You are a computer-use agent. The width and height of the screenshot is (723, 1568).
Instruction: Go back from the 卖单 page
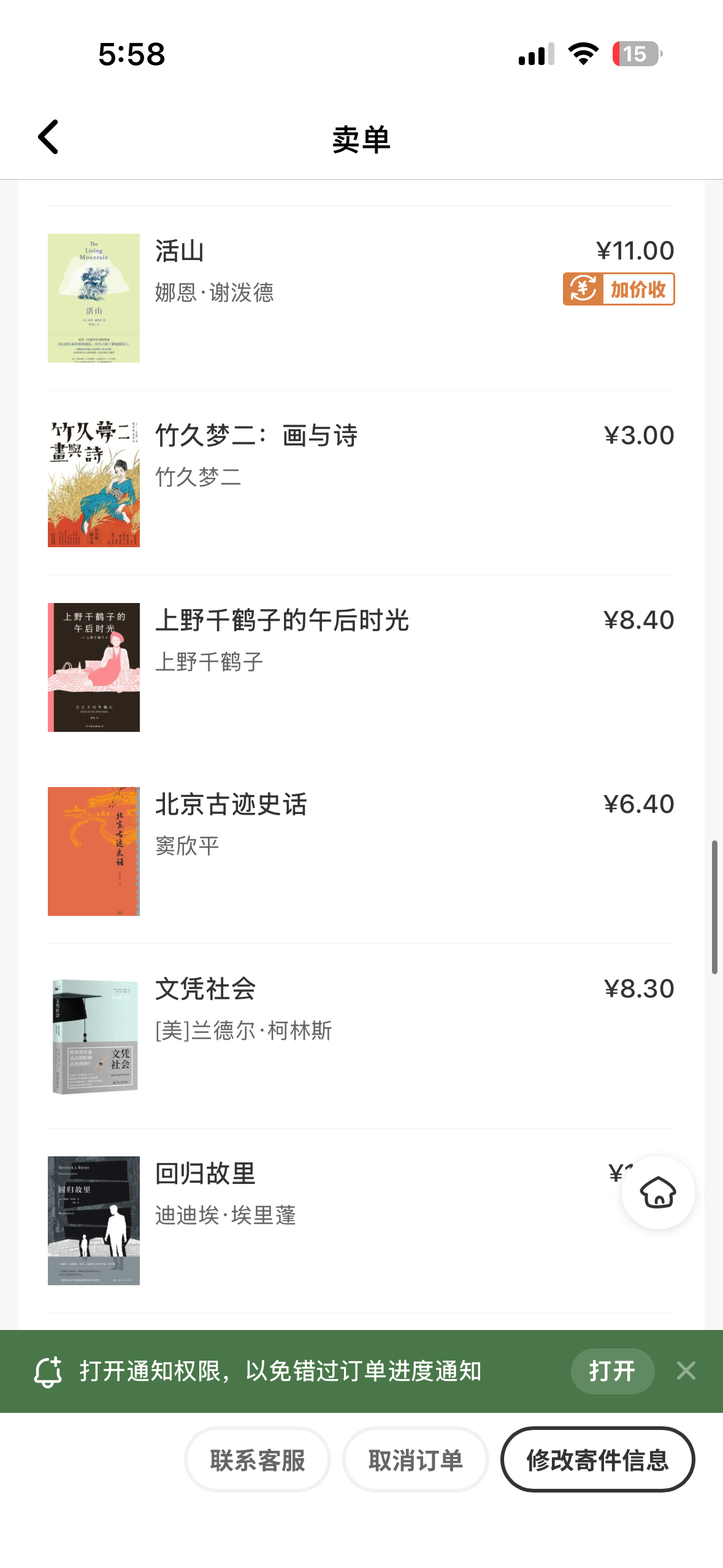[x=49, y=137]
